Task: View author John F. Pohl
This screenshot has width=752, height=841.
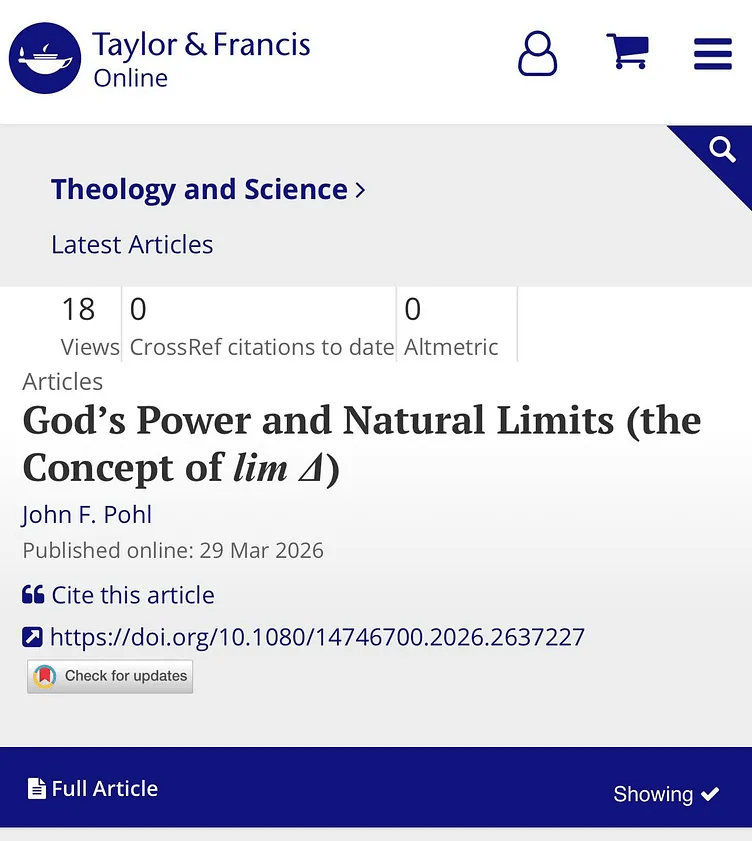Action: point(87,515)
